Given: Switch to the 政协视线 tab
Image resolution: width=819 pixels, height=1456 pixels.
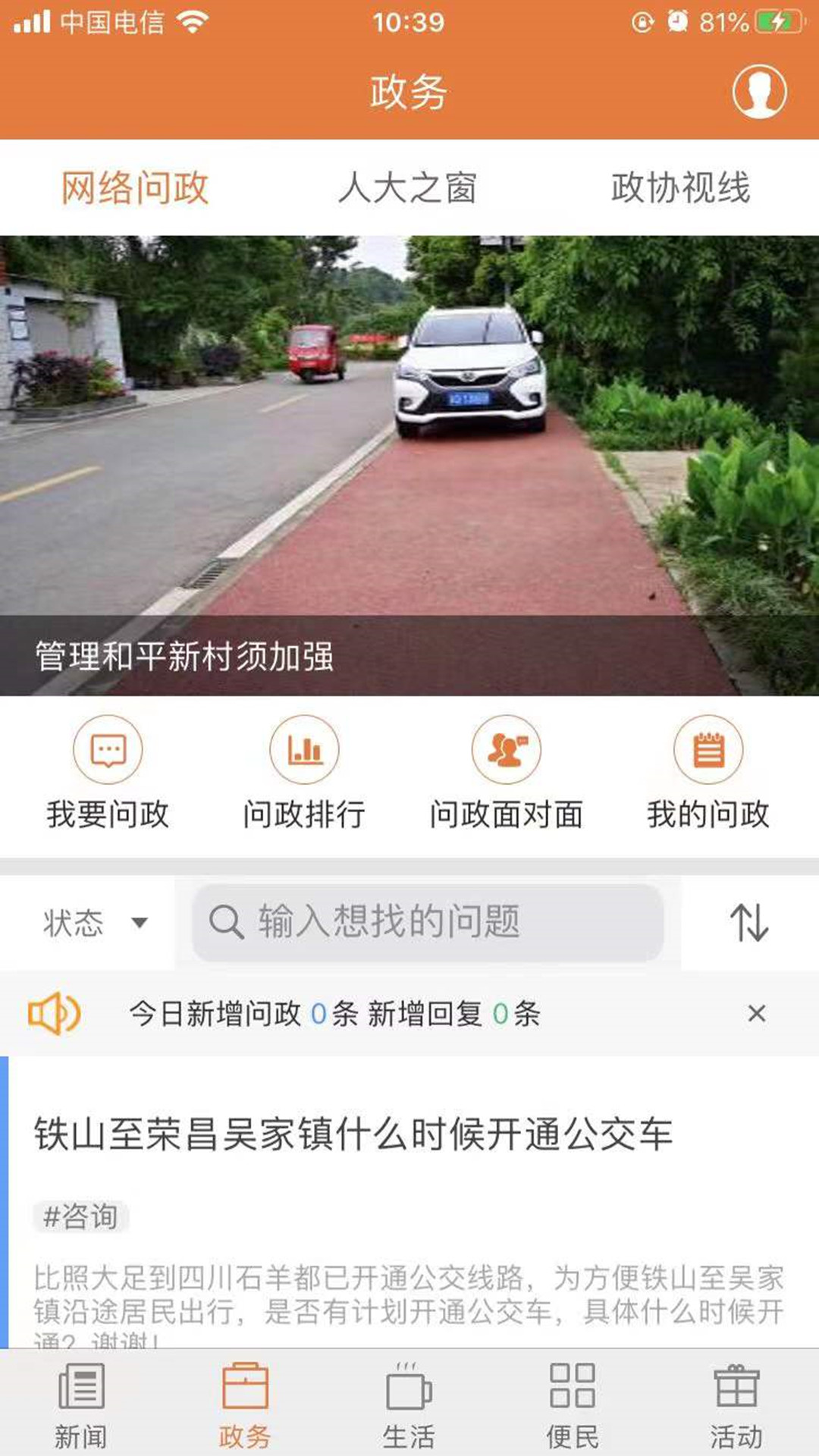Looking at the screenshot, I should click(x=681, y=190).
